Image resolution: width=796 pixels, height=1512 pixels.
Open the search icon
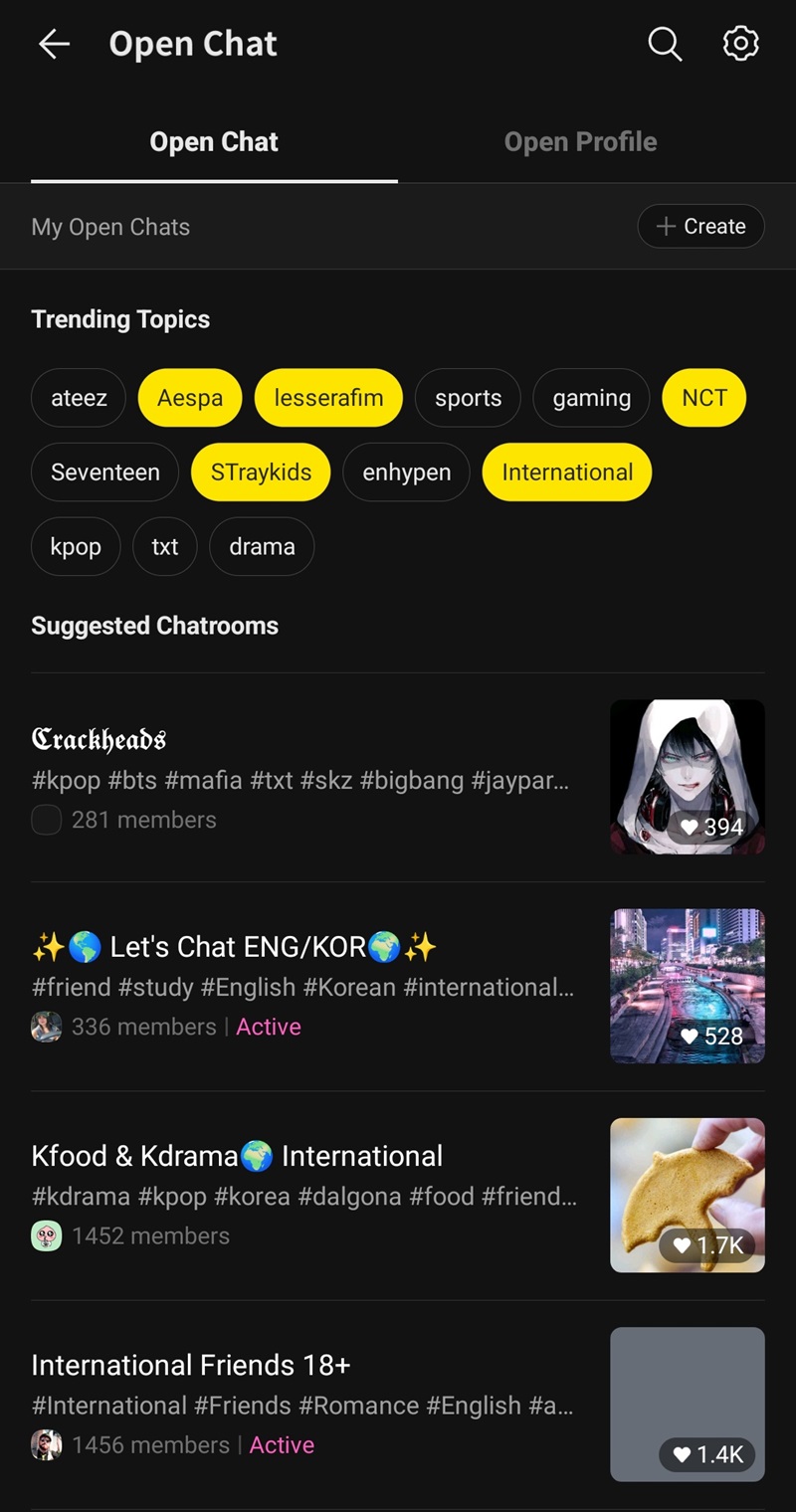665,44
